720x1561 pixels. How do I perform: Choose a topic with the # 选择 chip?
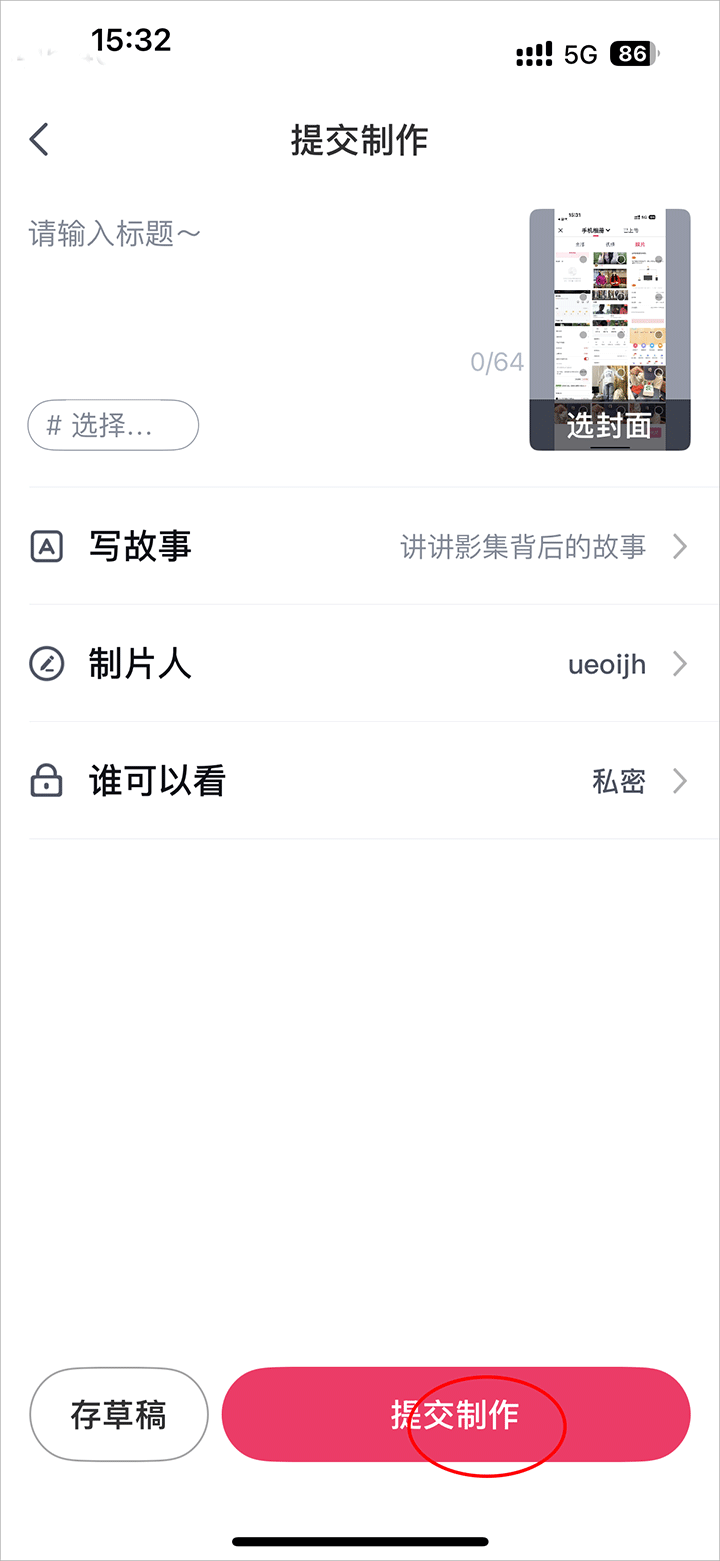pyautogui.click(x=113, y=426)
